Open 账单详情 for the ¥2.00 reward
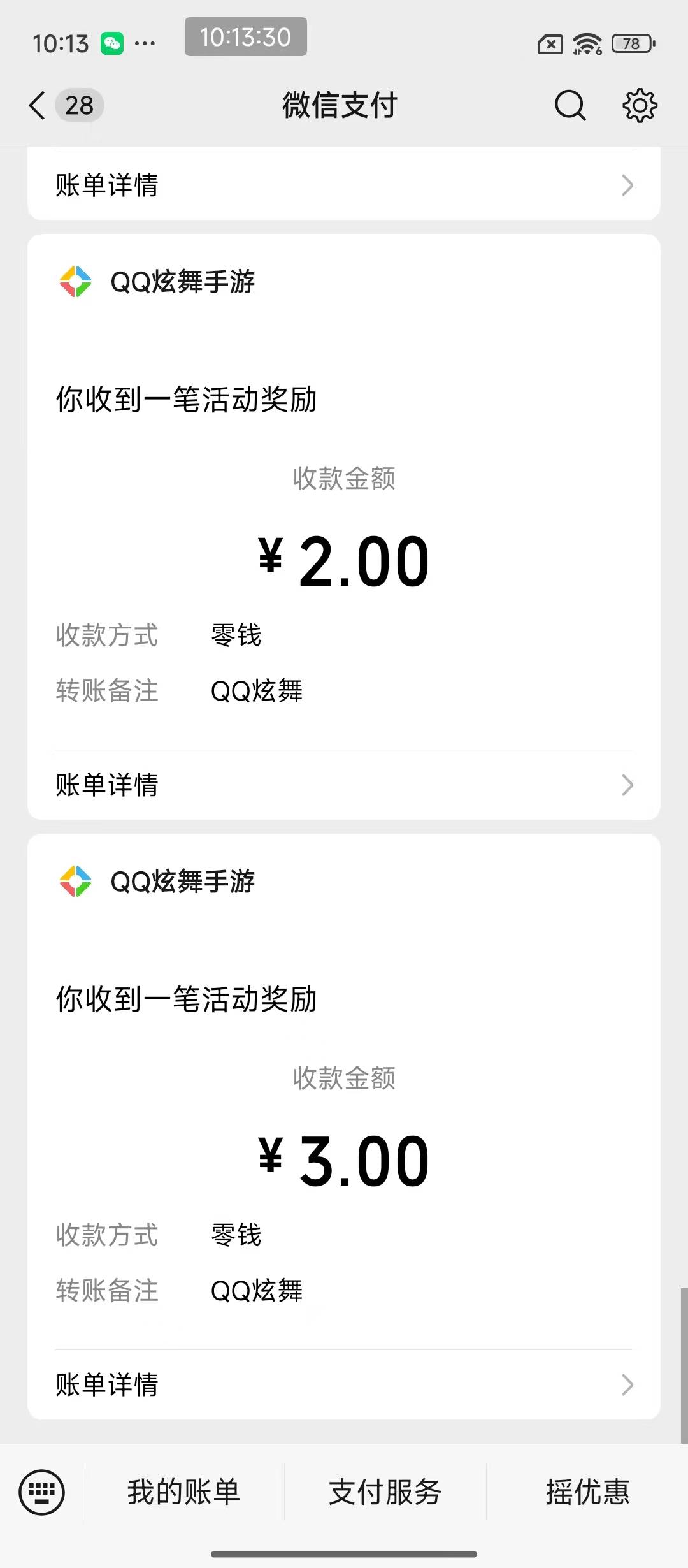This screenshot has width=688, height=1568. click(x=344, y=785)
